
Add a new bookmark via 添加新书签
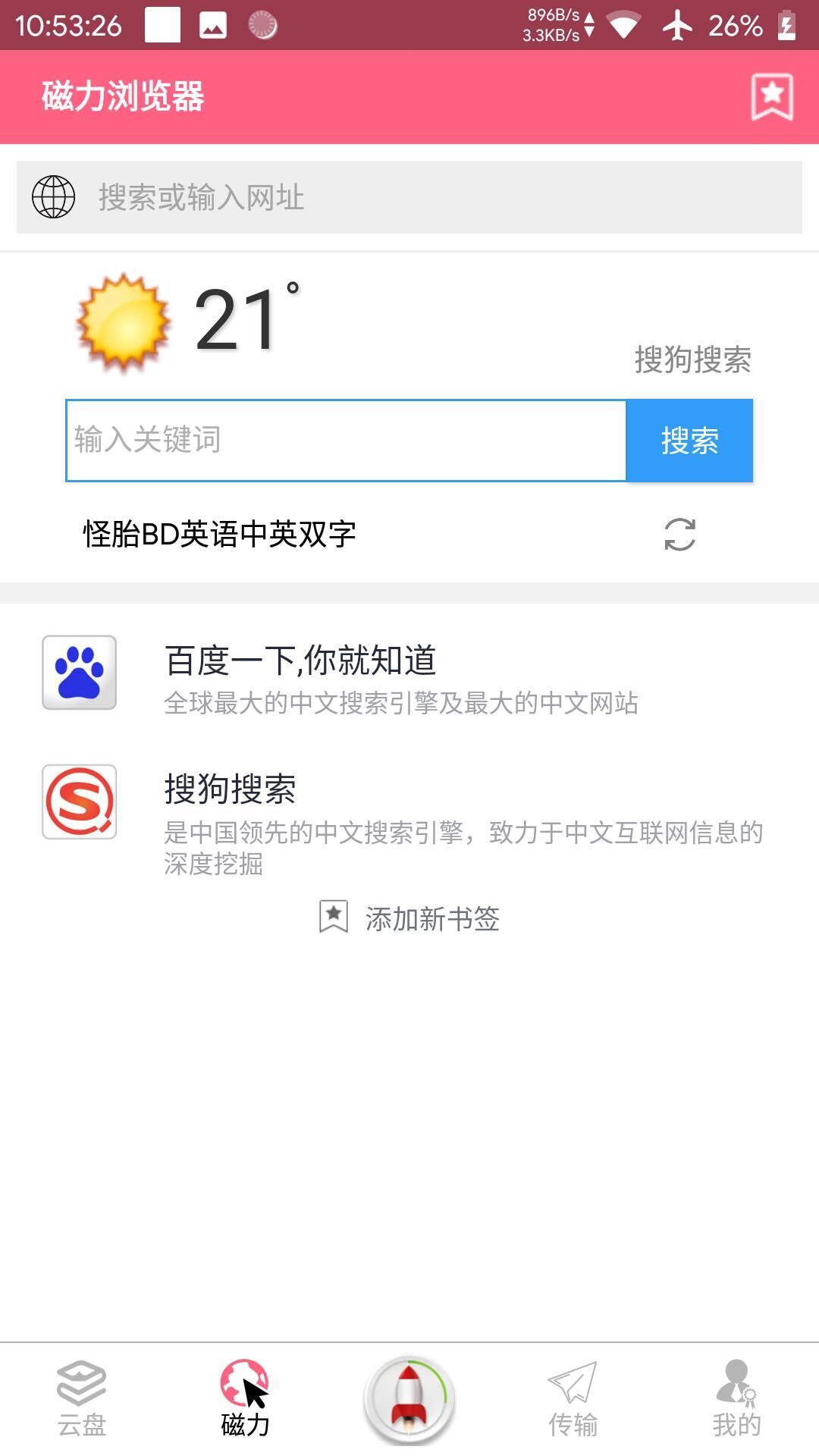pyautogui.click(x=409, y=918)
